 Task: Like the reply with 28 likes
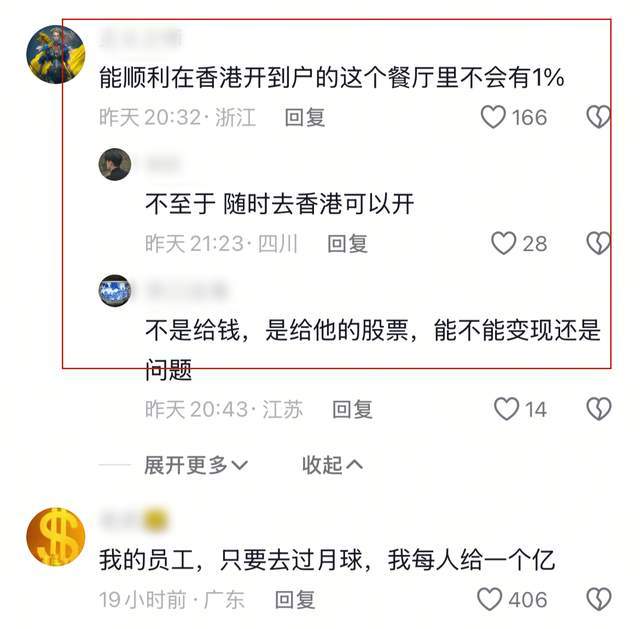click(x=504, y=243)
